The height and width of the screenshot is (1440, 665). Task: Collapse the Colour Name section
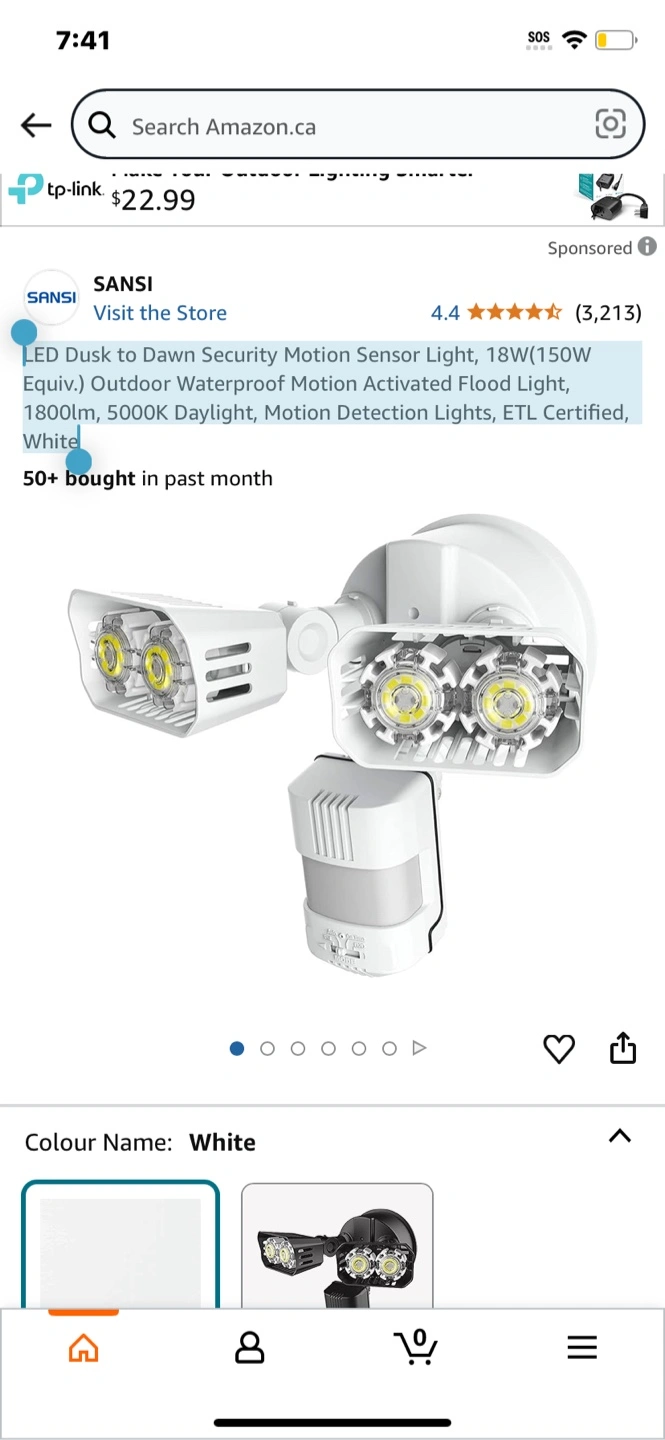[620, 1136]
